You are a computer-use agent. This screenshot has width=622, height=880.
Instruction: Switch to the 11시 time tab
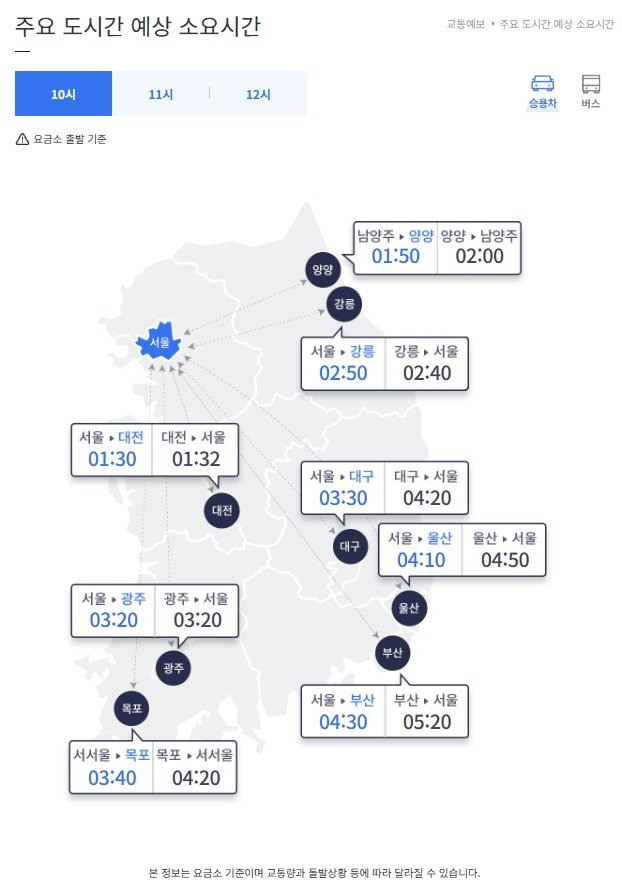pyautogui.click(x=160, y=94)
